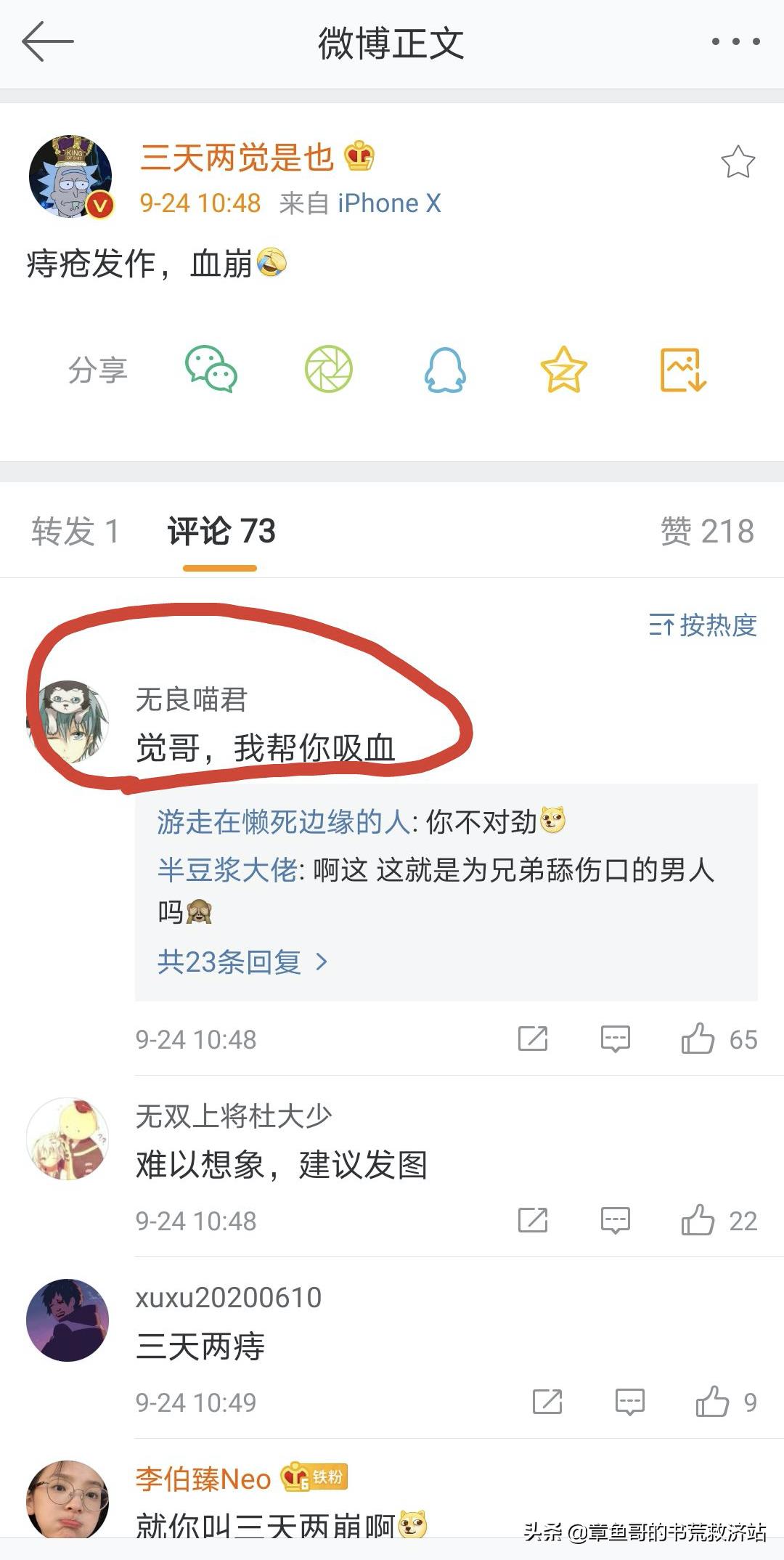The width and height of the screenshot is (784, 1560).
Task: Open 游走在懒死边缘的人's profile link
Action: [283, 822]
